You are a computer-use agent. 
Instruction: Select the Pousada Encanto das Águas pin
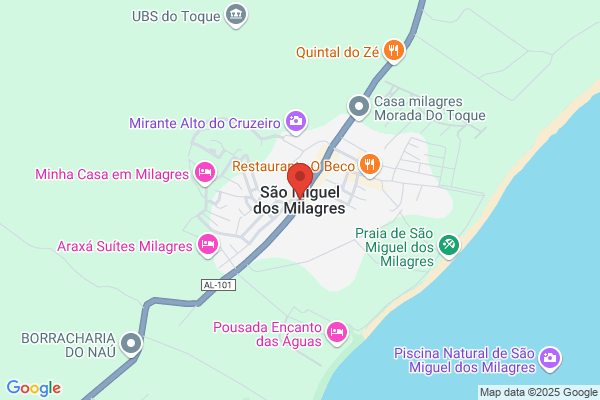tap(337, 333)
